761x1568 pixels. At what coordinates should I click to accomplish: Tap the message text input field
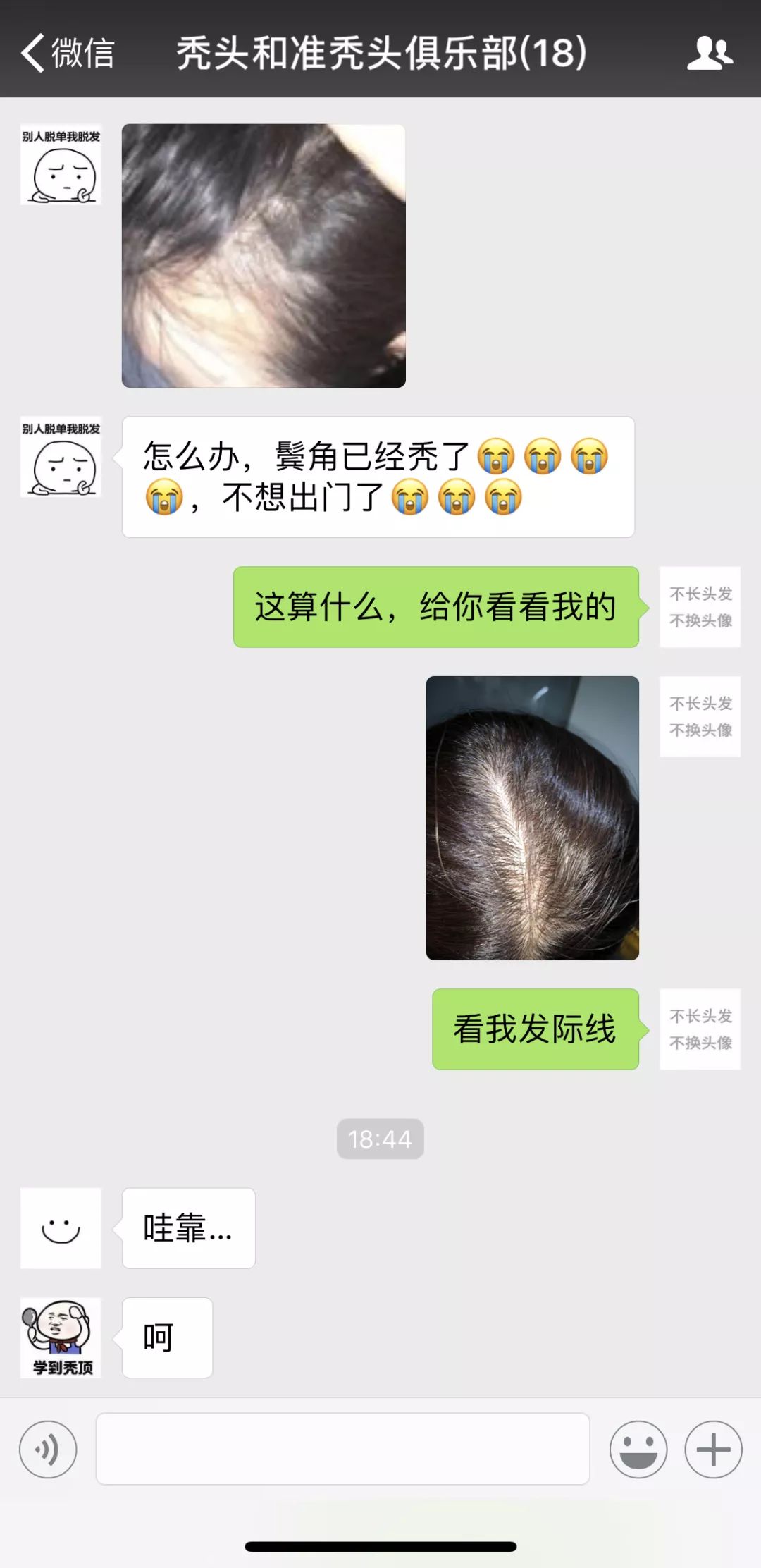pyautogui.click(x=342, y=1449)
